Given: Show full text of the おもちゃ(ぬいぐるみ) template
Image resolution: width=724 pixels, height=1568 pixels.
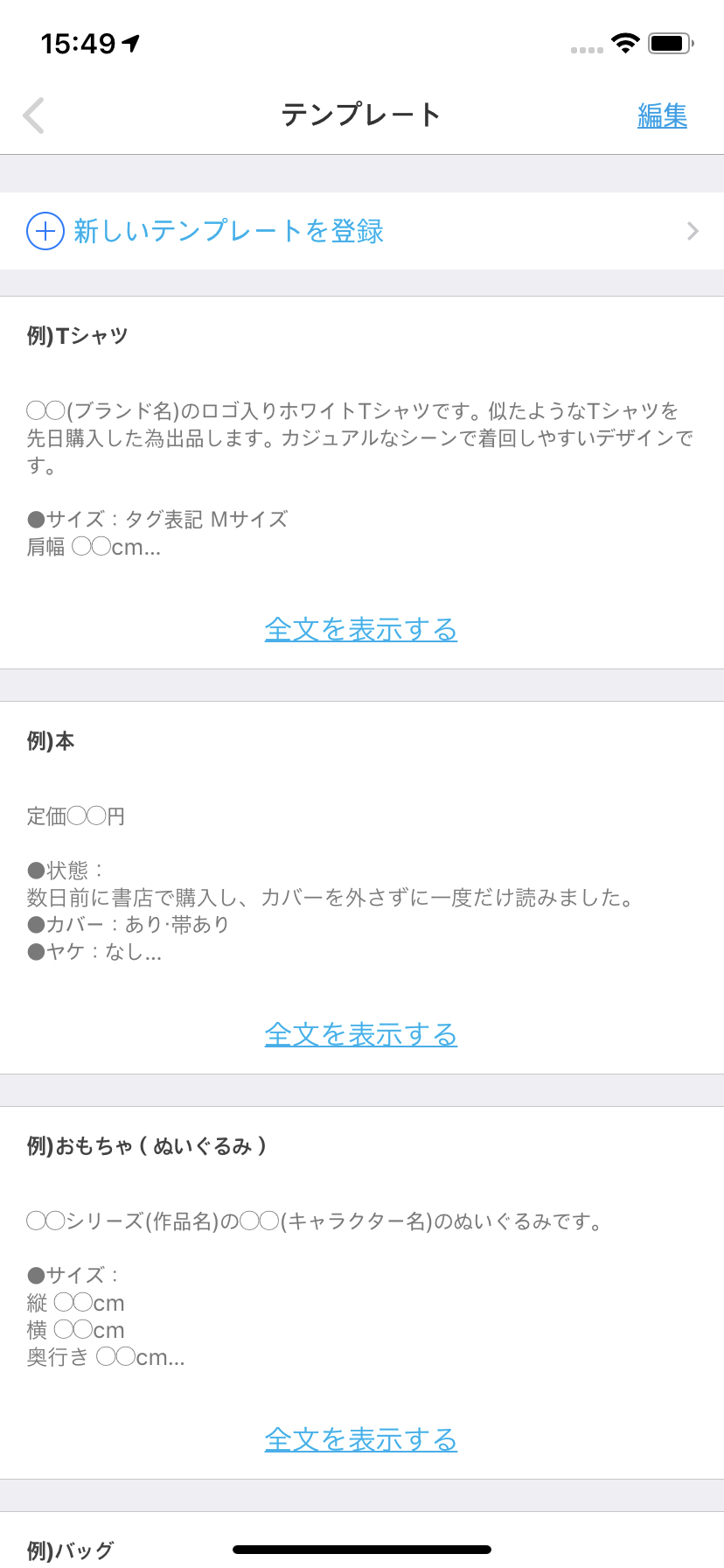Looking at the screenshot, I should point(361,1439).
